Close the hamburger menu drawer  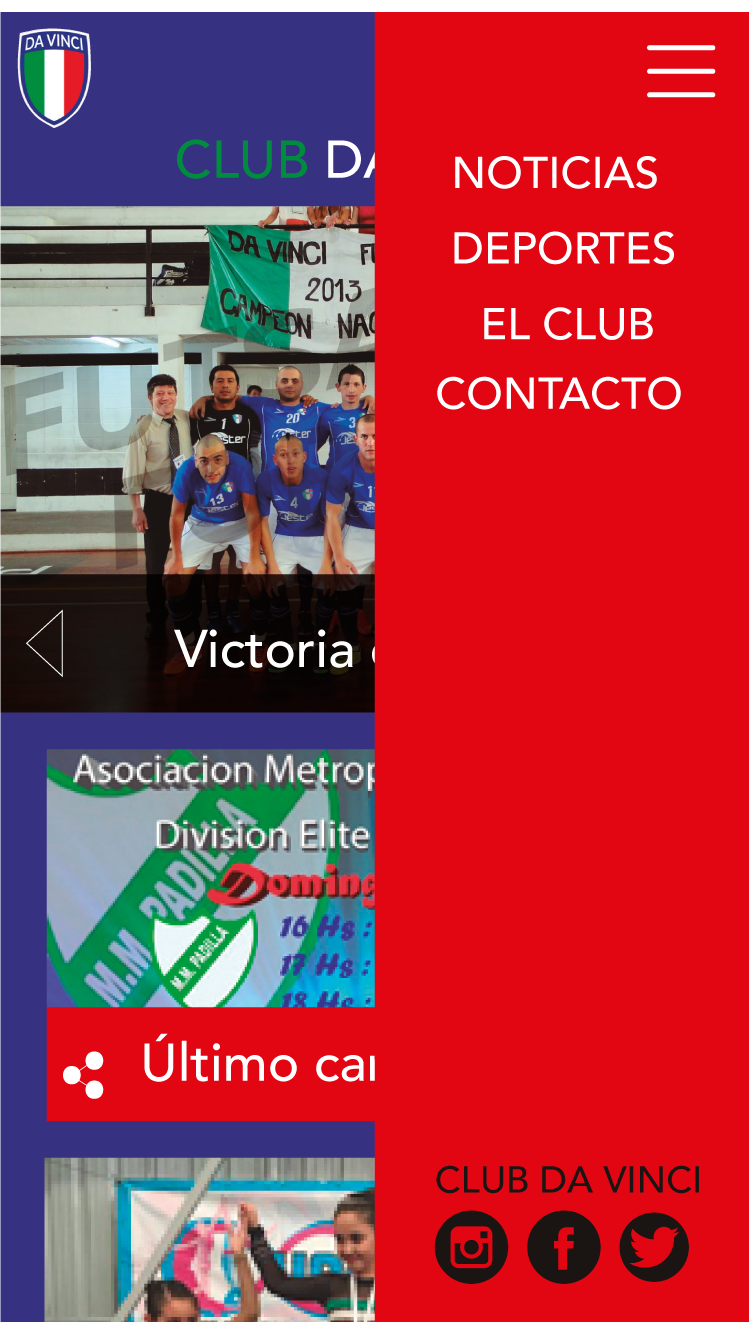point(681,71)
